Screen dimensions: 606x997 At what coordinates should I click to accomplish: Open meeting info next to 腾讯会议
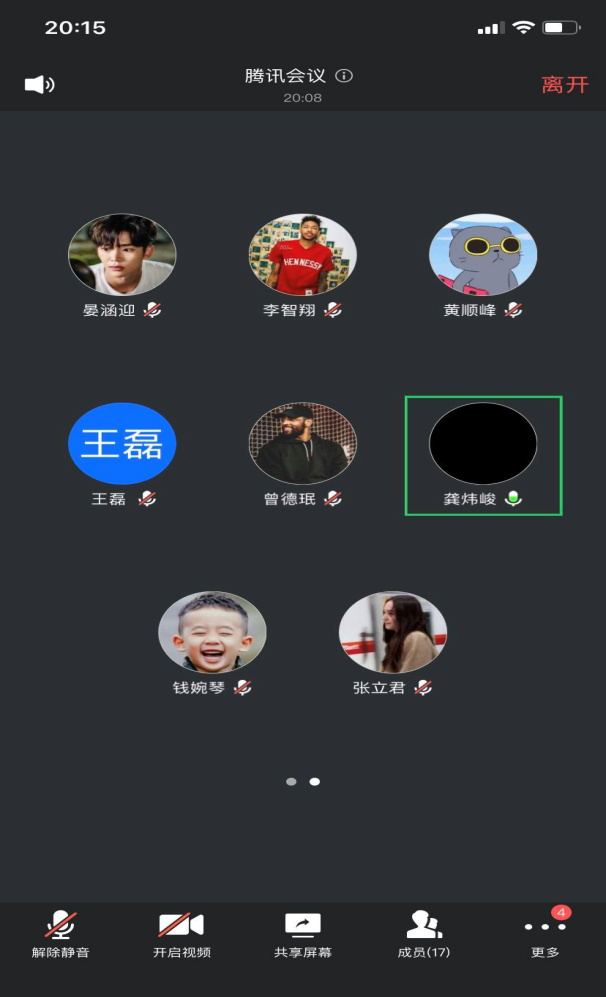click(344, 76)
